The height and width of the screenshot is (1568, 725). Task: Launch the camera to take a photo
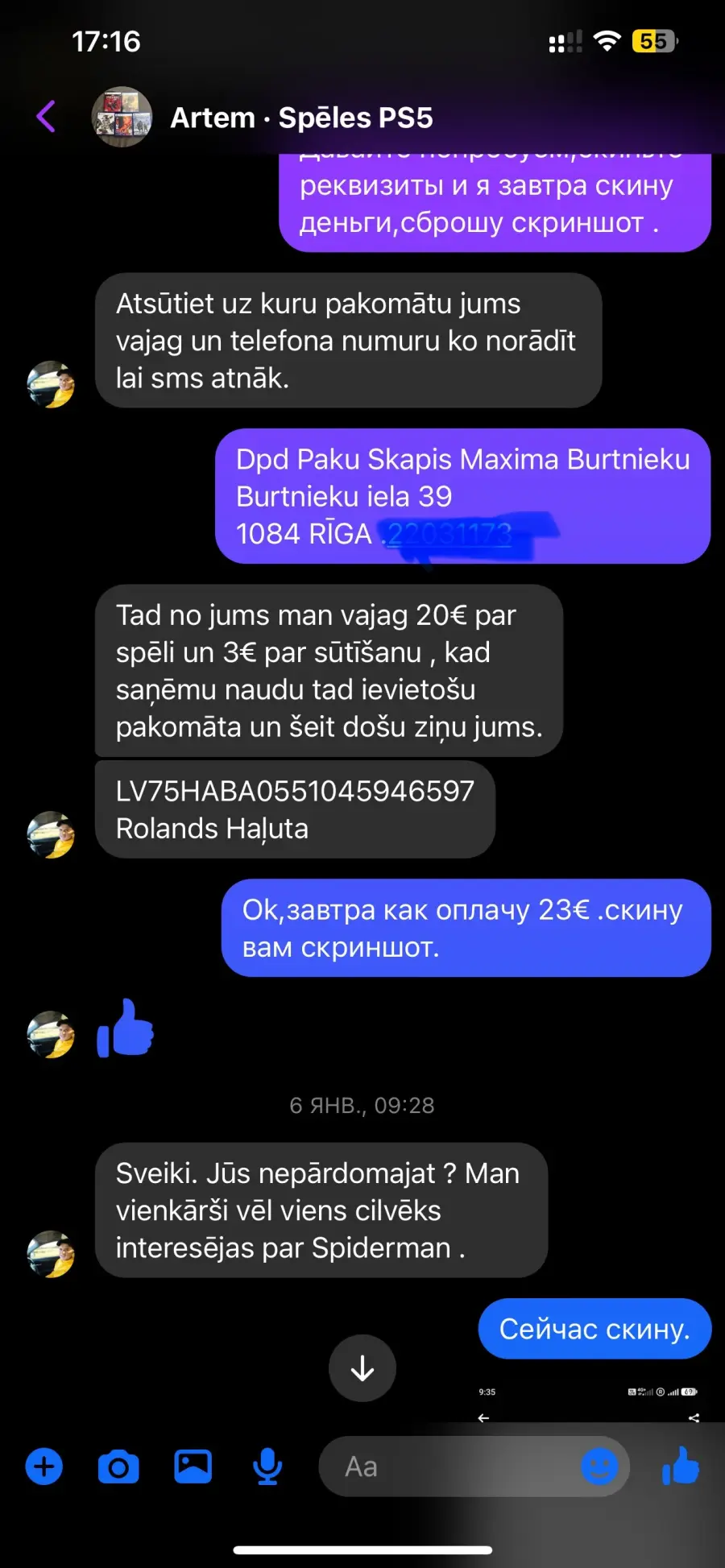[x=118, y=1467]
